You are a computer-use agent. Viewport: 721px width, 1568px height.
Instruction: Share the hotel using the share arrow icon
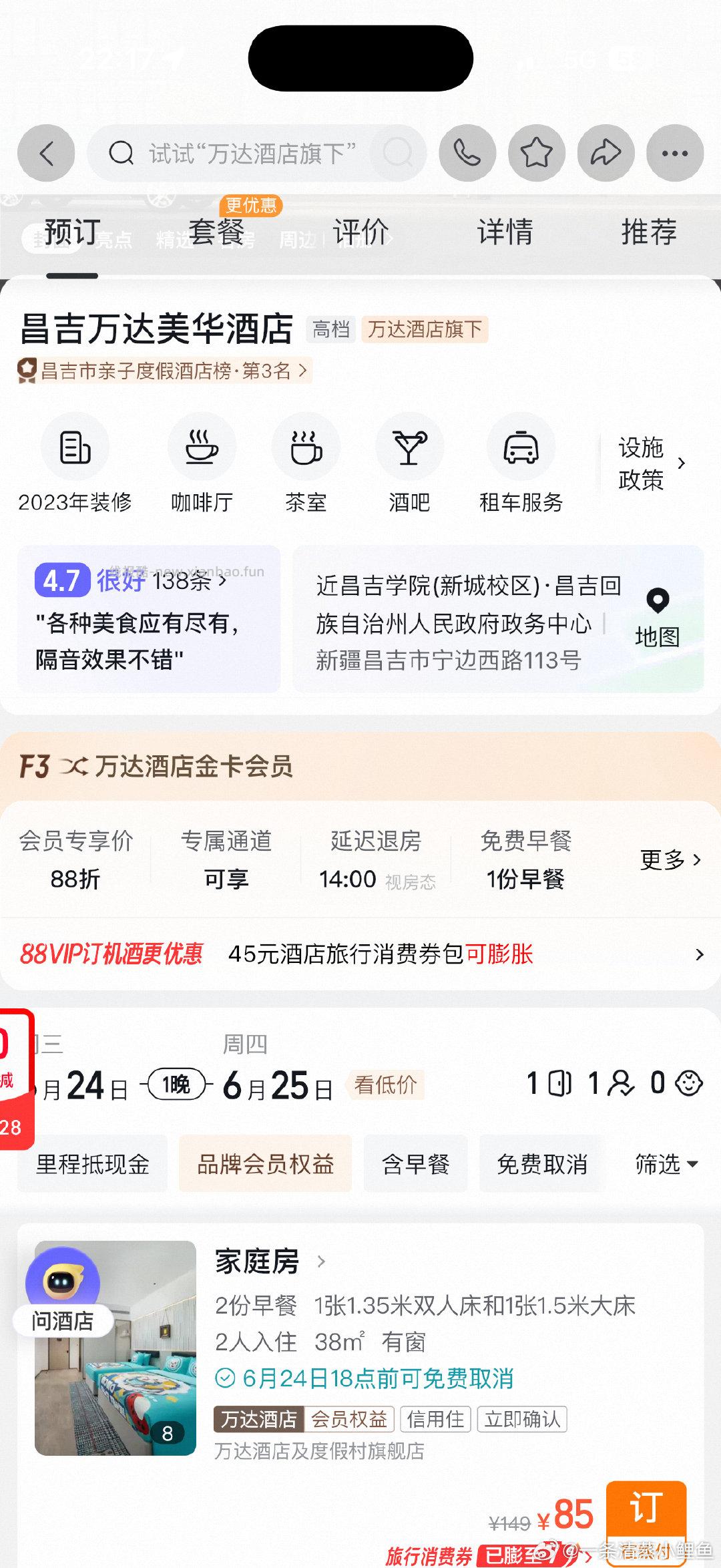point(605,153)
